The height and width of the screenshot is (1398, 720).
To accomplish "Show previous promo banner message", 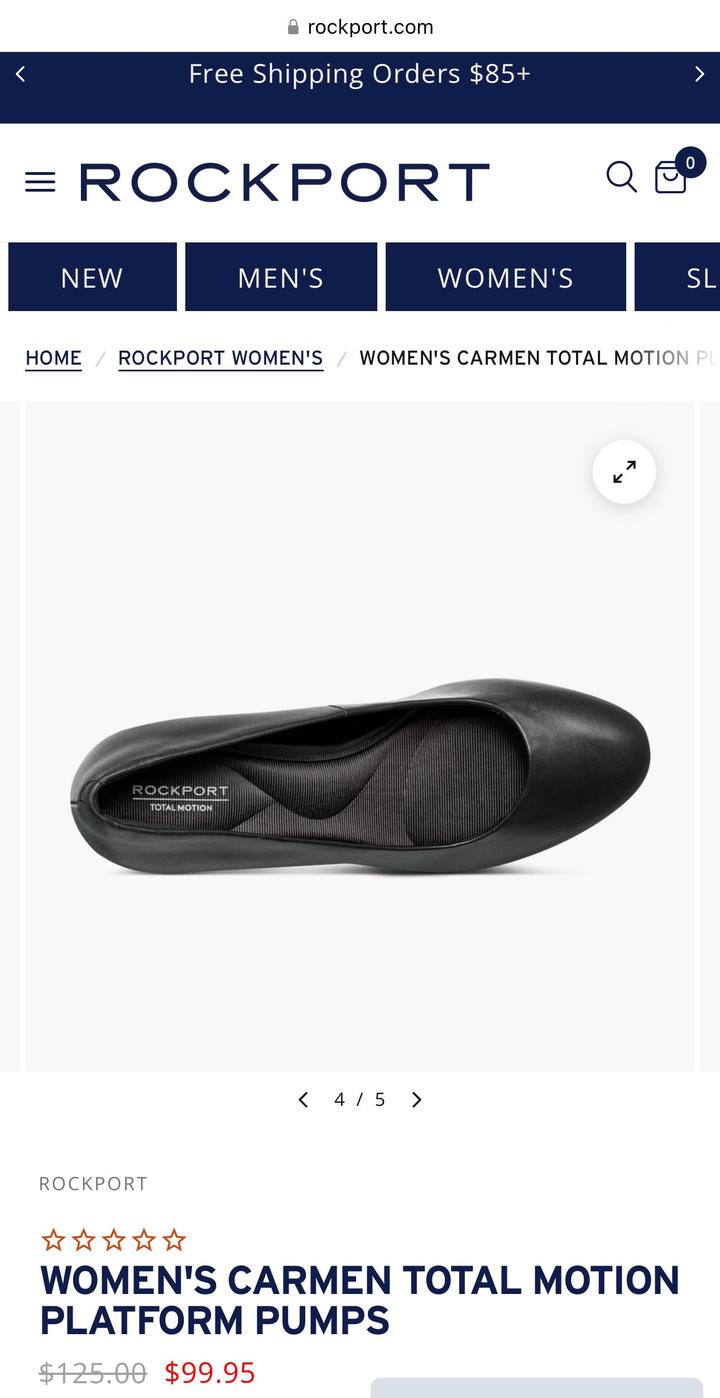I will pyautogui.click(x=21, y=74).
